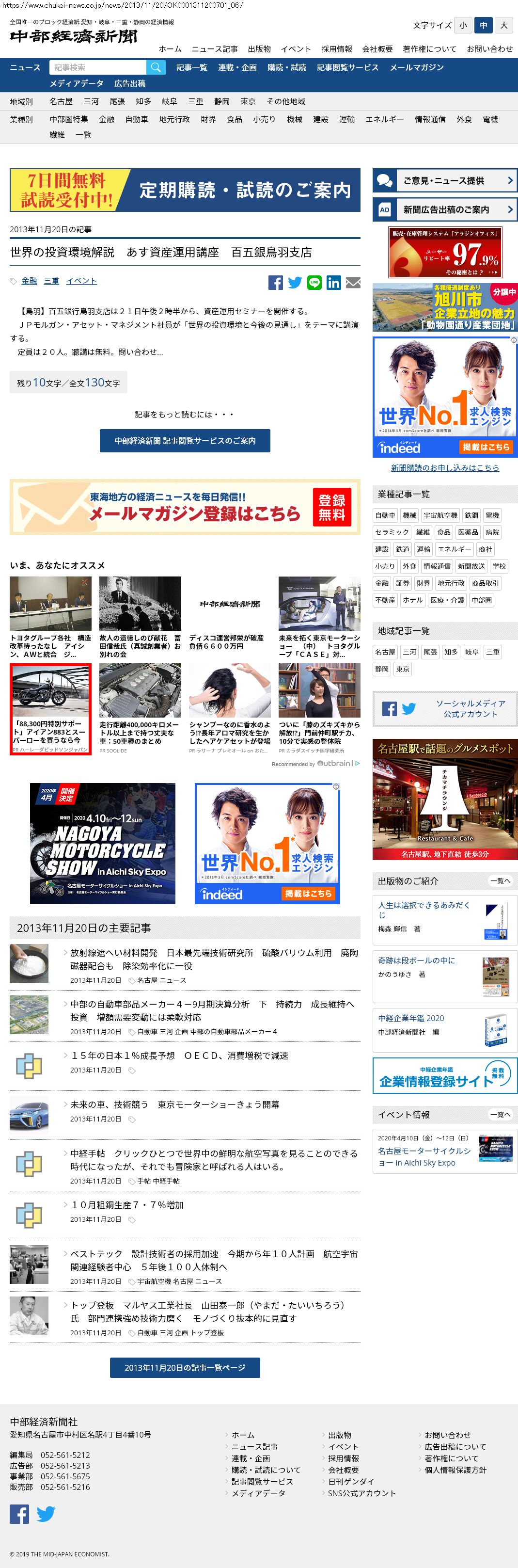Share article by email envelope icon
This screenshot has height=1568, width=518.
pyautogui.click(x=353, y=283)
